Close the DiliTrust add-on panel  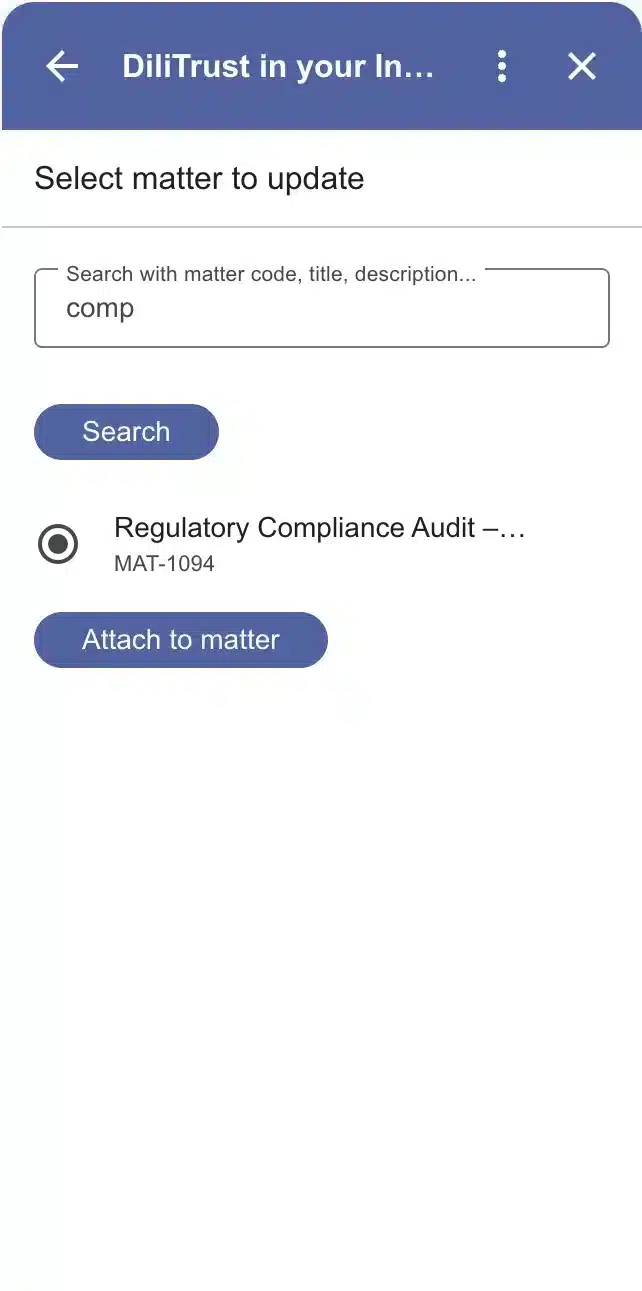click(x=581, y=67)
